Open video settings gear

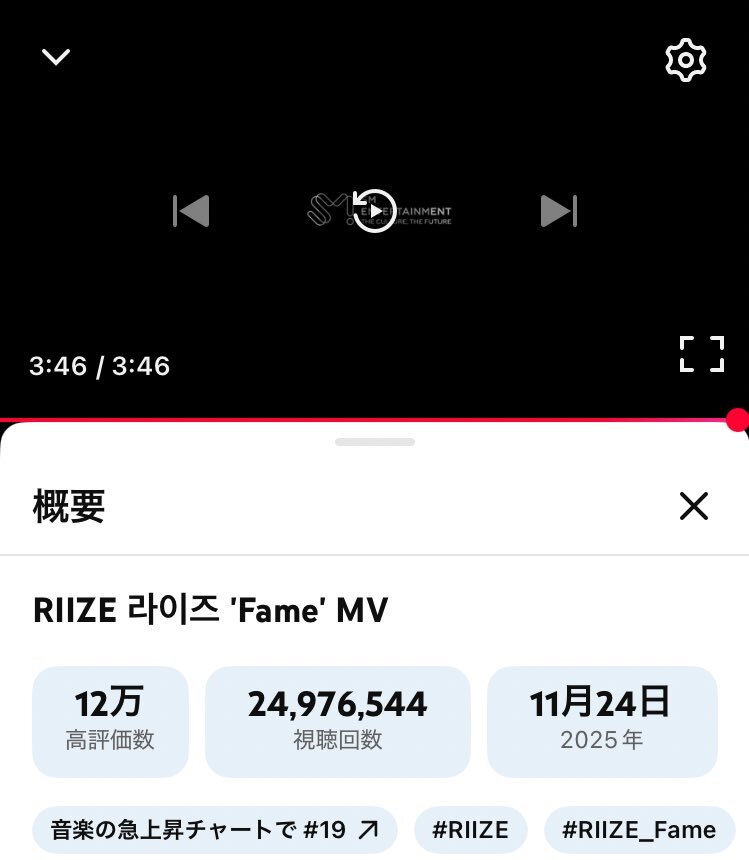(x=686, y=60)
